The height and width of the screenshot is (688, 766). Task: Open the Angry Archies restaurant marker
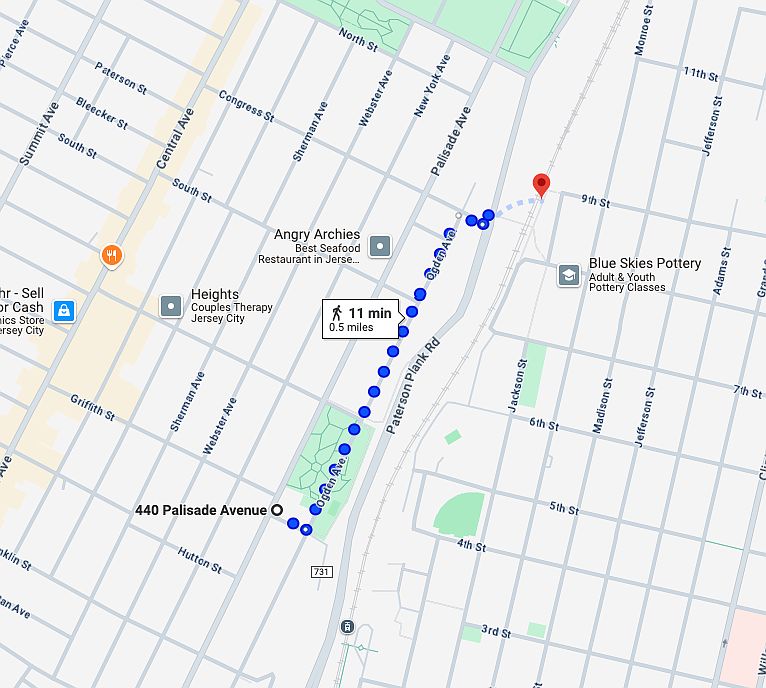(x=380, y=245)
